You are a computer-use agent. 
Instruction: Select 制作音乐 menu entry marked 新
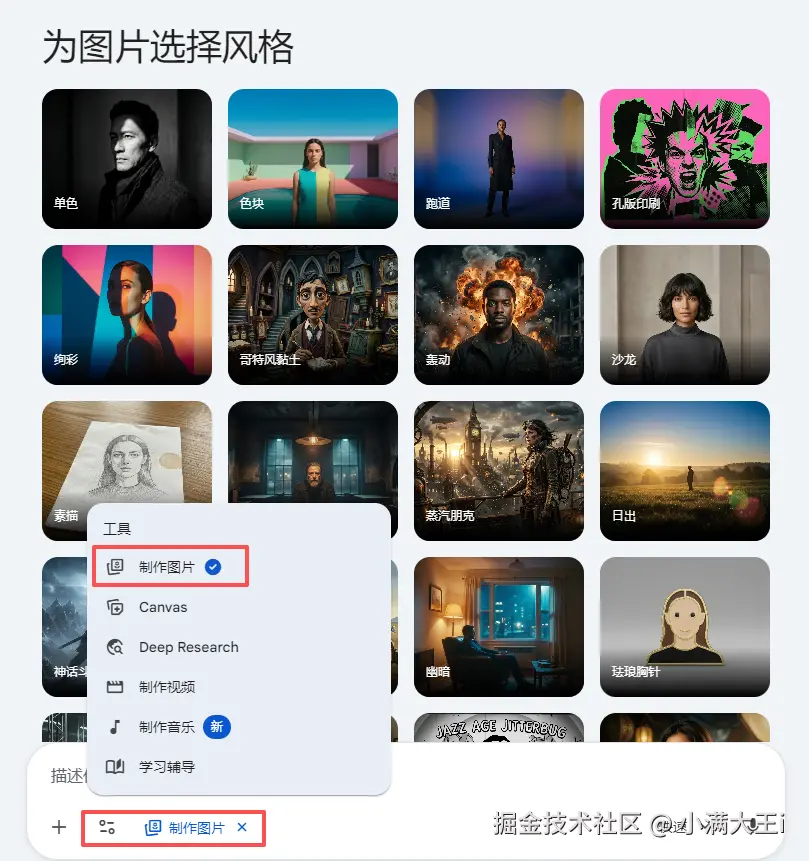(x=168, y=727)
